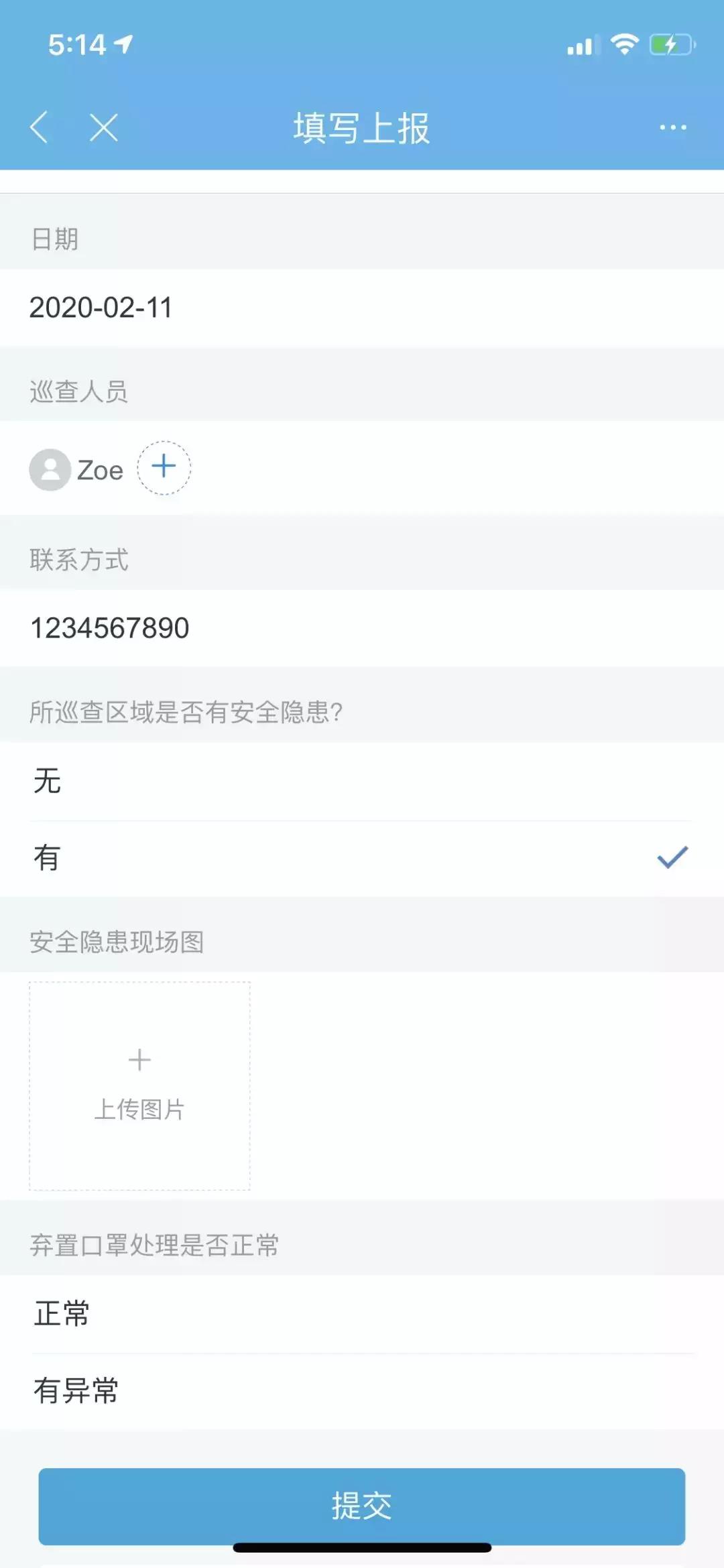Screen dimensions: 724x1568
Task: Close the form with the X icon
Action: (104, 127)
